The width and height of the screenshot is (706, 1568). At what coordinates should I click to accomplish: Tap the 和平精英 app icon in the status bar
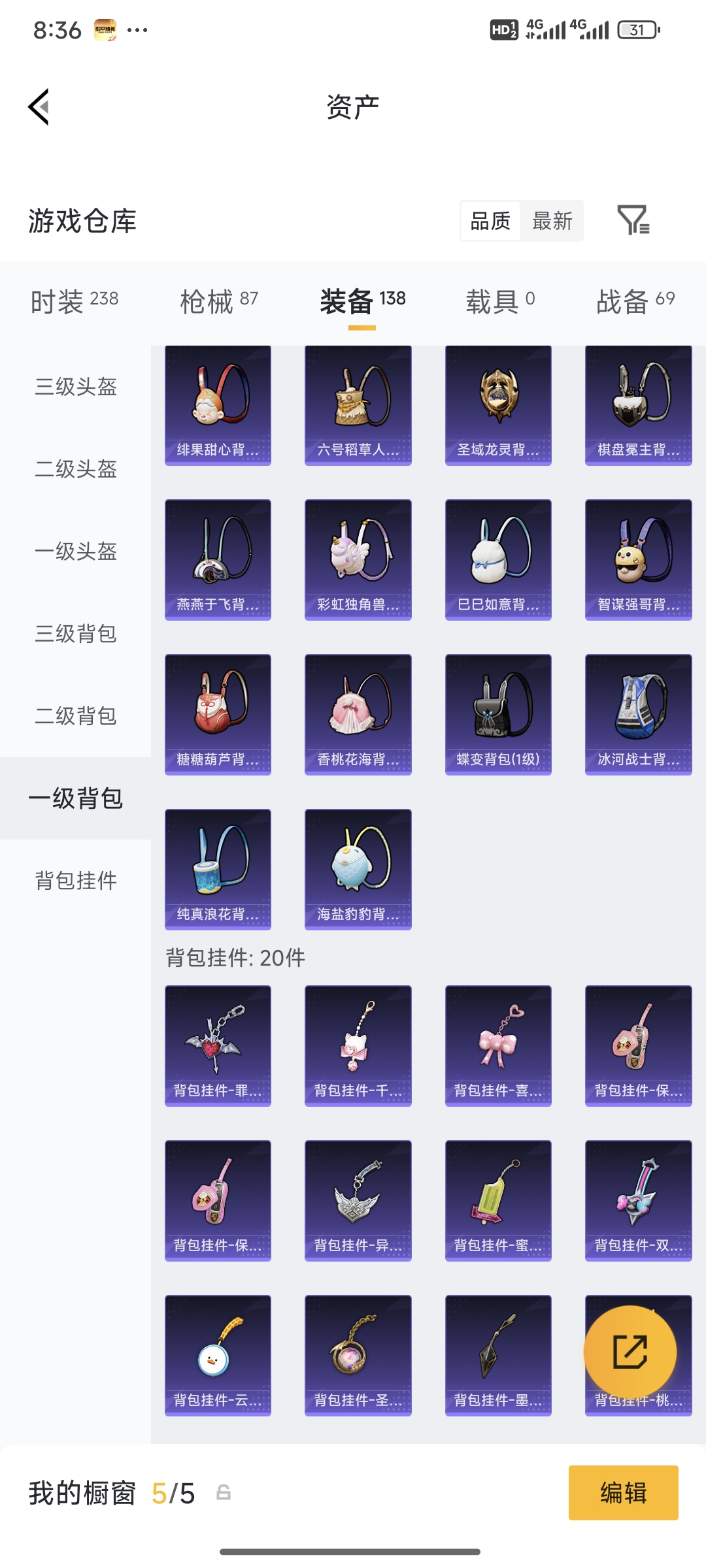coord(105,29)
